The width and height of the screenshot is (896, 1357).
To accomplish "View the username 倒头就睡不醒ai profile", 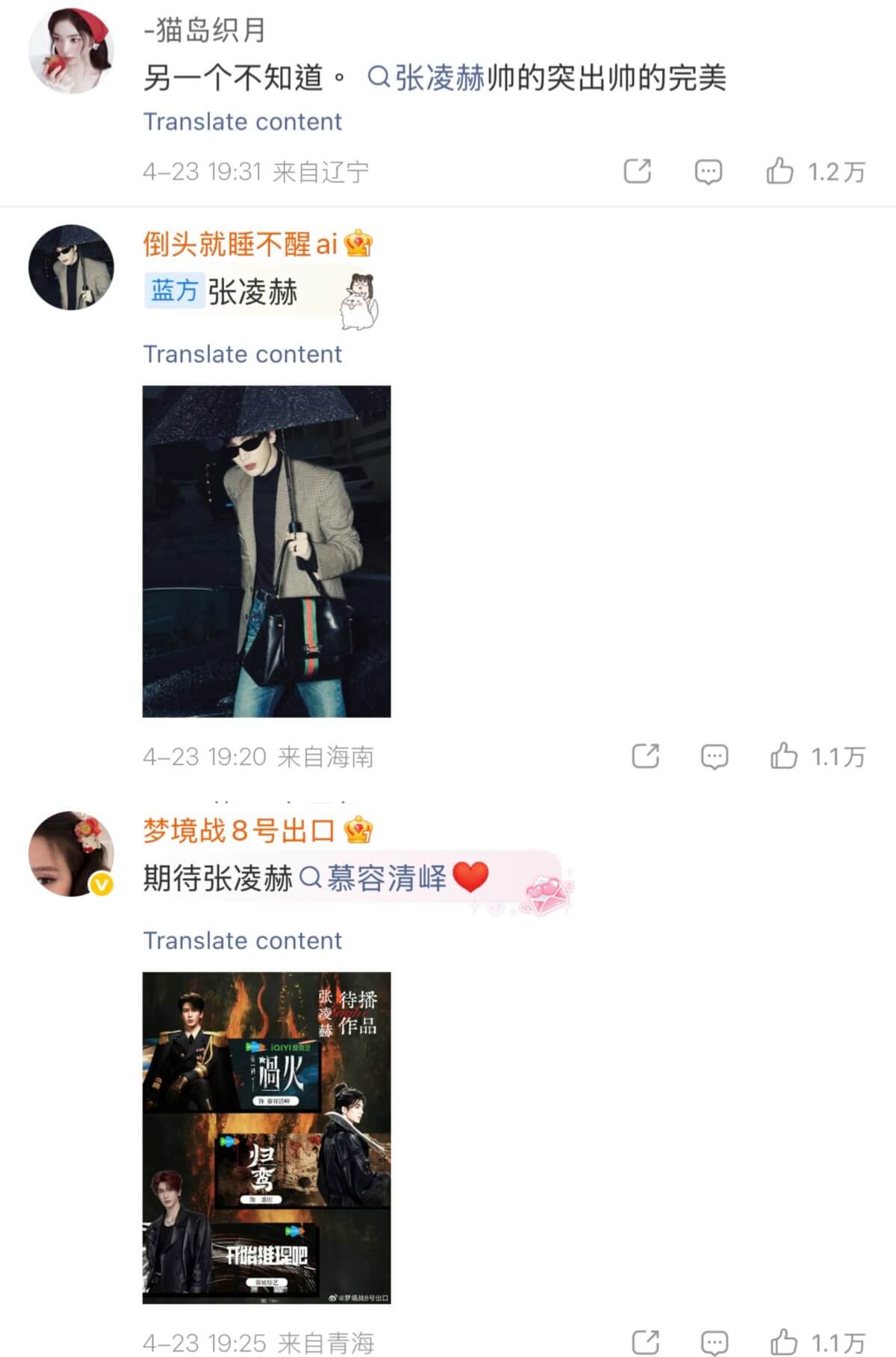I will pos(240,244).
